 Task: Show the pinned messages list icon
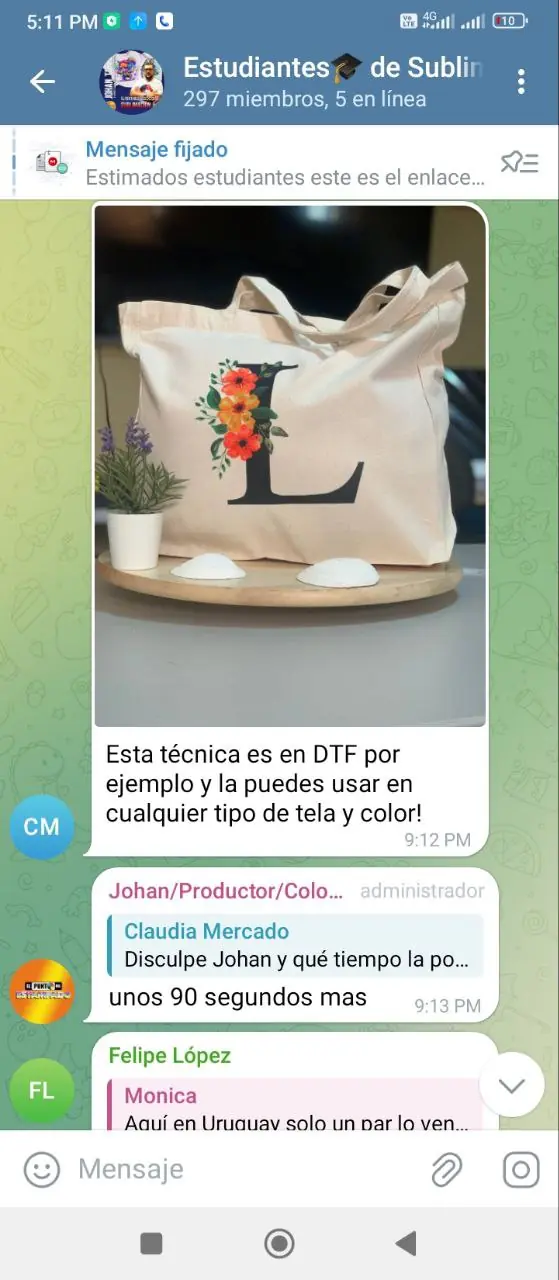click(519, 162)
